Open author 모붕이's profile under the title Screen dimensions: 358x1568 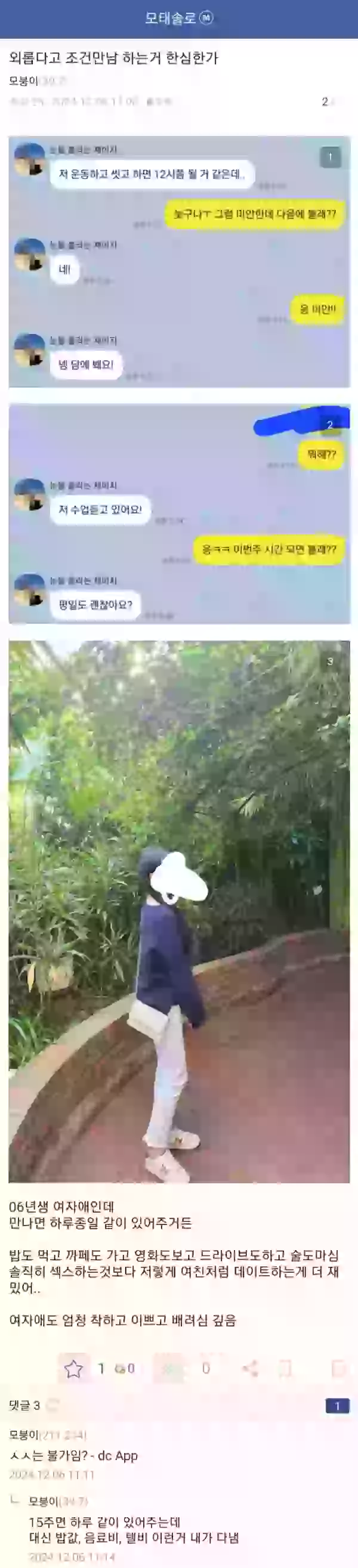[23, 81]
